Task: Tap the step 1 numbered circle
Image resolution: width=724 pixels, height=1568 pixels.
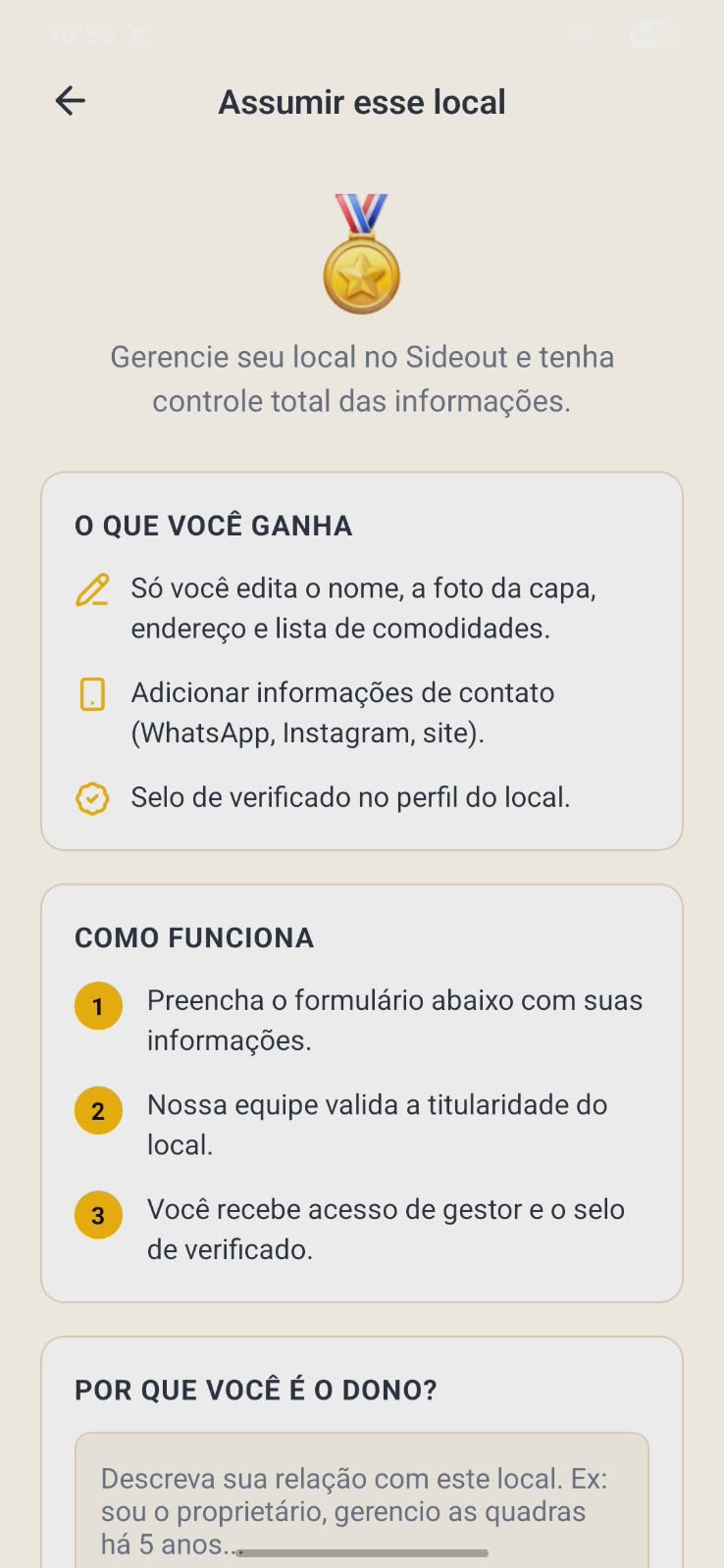Action: (98, 1005)
